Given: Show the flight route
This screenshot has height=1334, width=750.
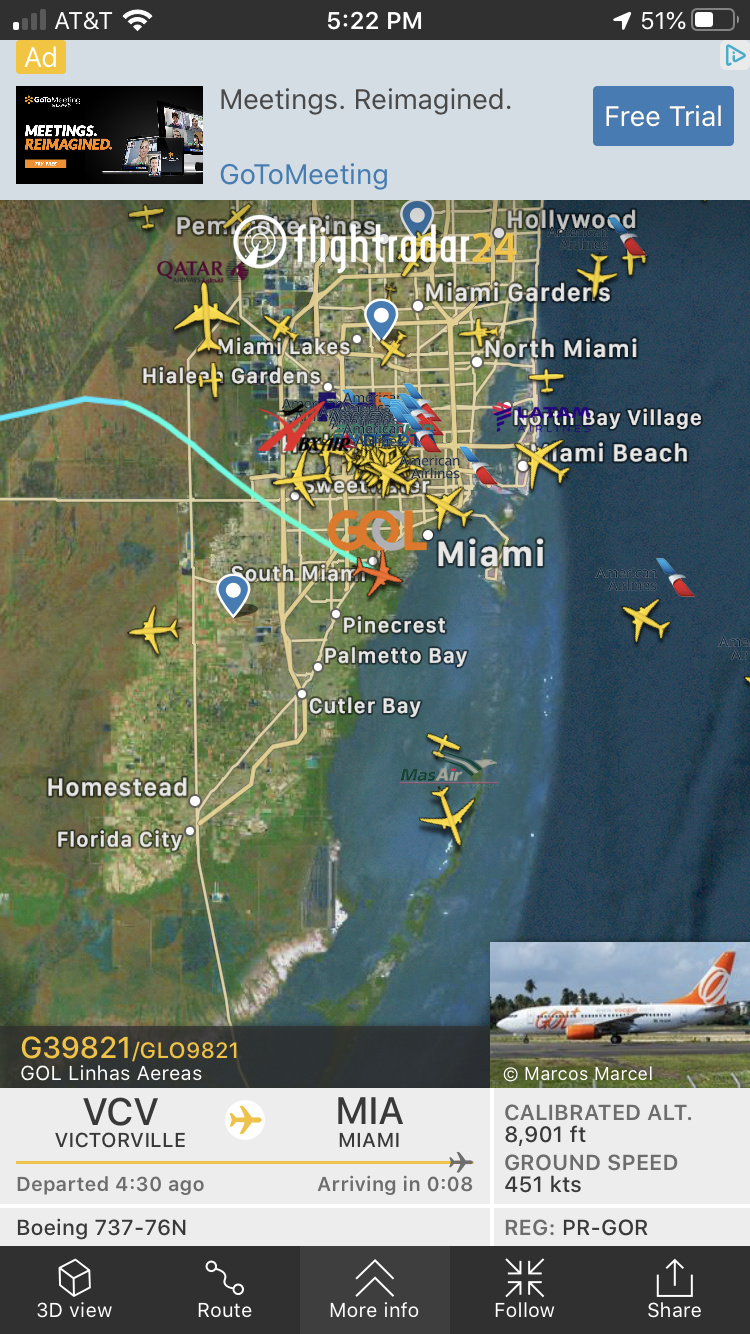Looking at the screenshot, I should click(224, 1290).
